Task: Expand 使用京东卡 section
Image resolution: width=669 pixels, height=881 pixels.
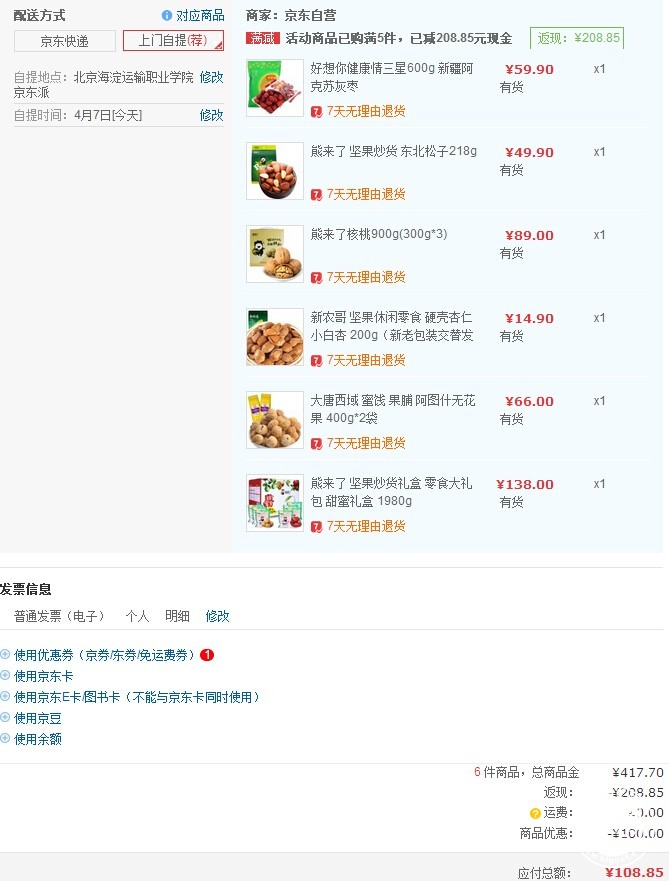Action: [43, 676]
